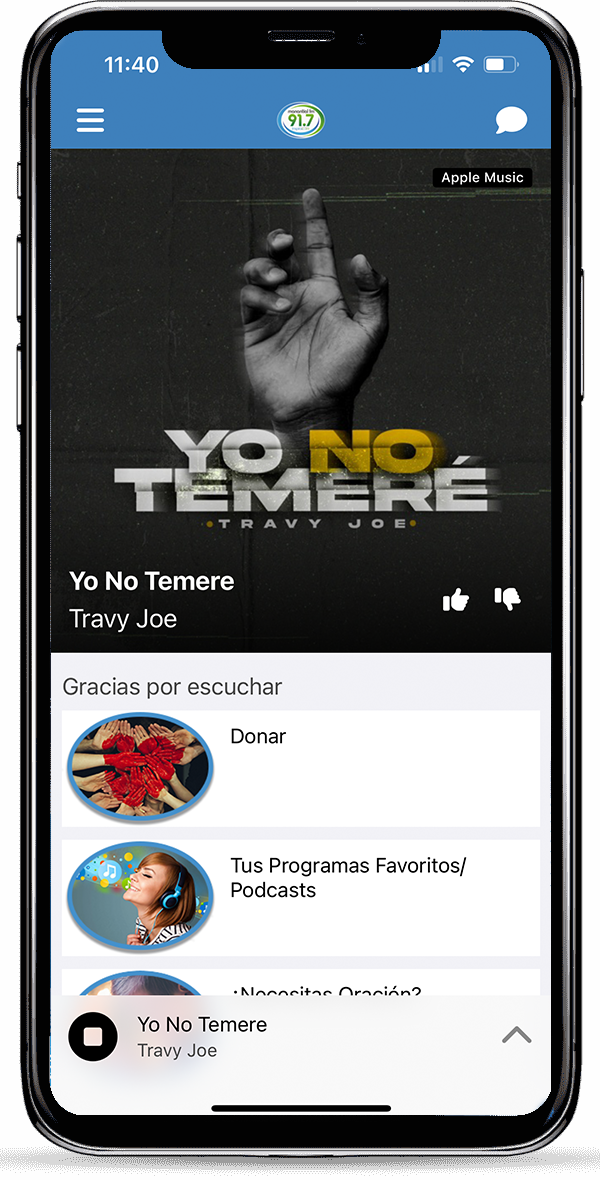Image resolution: width=600 pixels, height=1180 pixels.
Task: Open the Donar card
Action: click(x=300, y=768)
